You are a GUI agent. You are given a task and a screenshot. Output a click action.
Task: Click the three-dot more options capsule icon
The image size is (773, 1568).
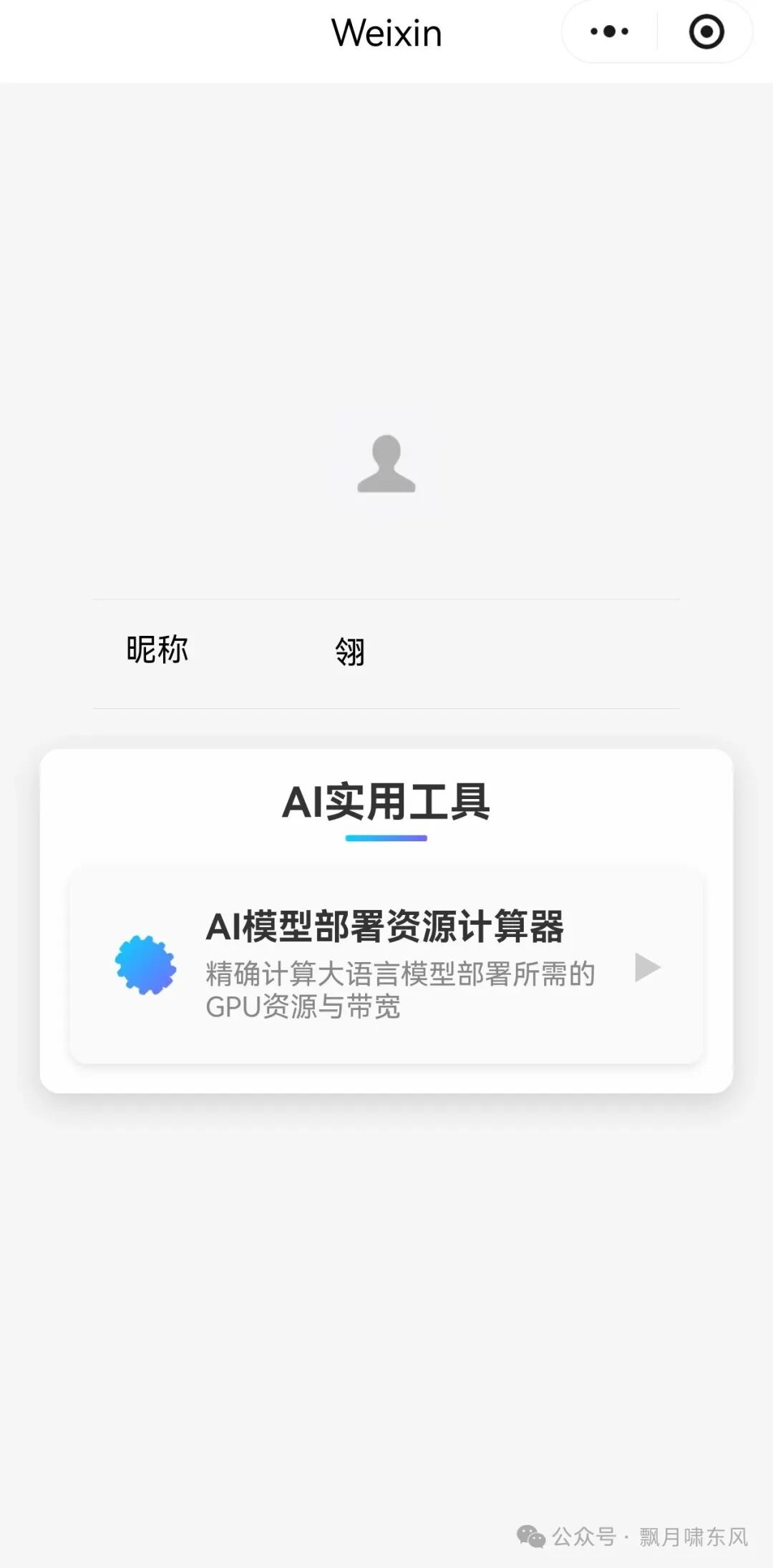(608, 32)
